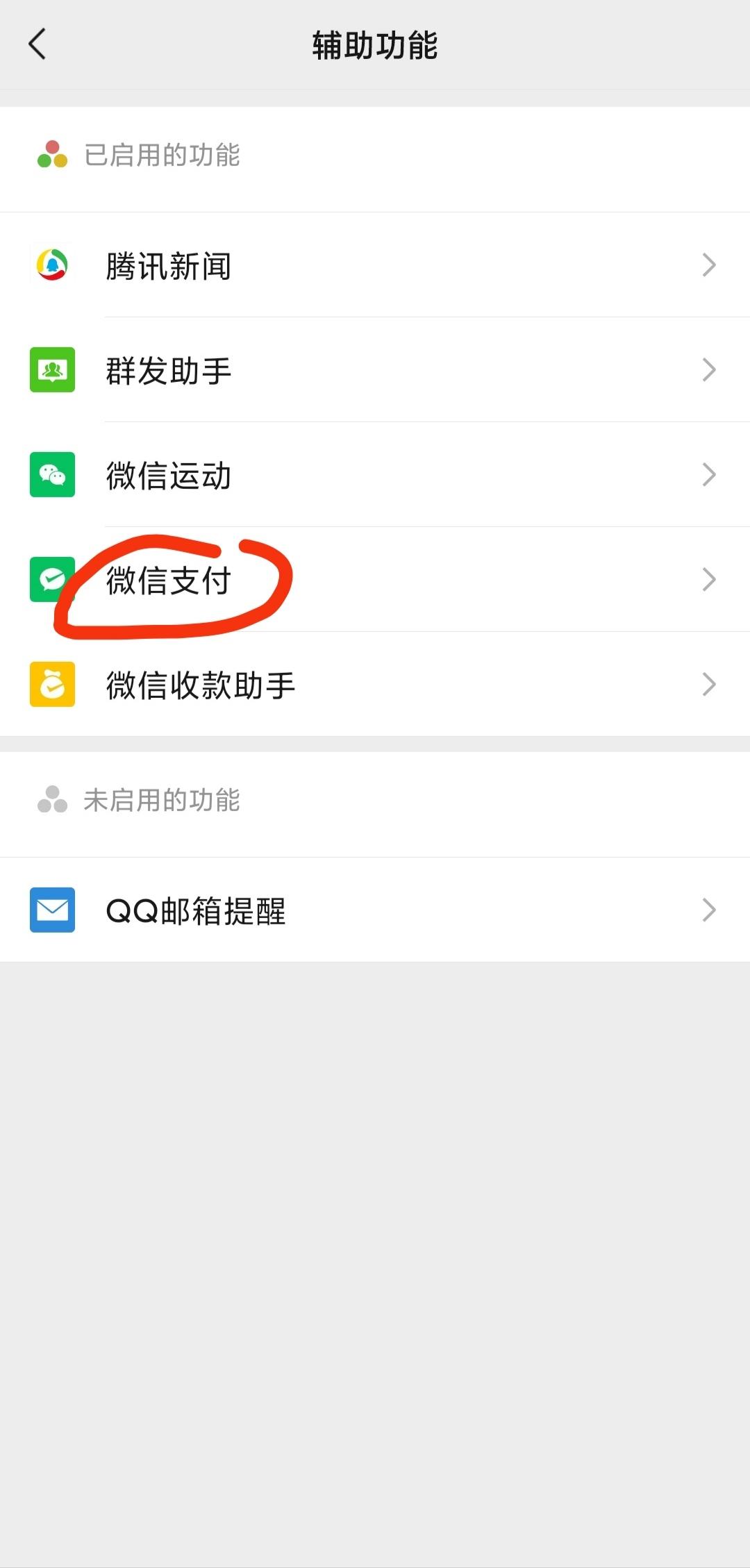Expand WeChat Pay using its right chevron
Screen dimensions: 750x1568
coord(709,579)
